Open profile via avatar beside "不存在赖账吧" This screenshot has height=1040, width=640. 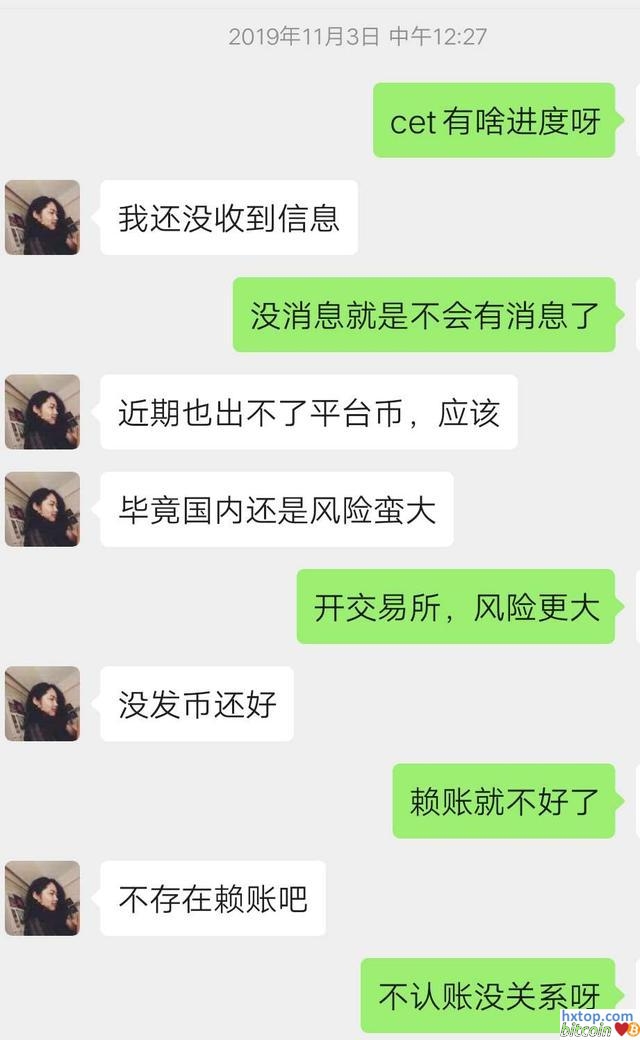pos(42,898)
